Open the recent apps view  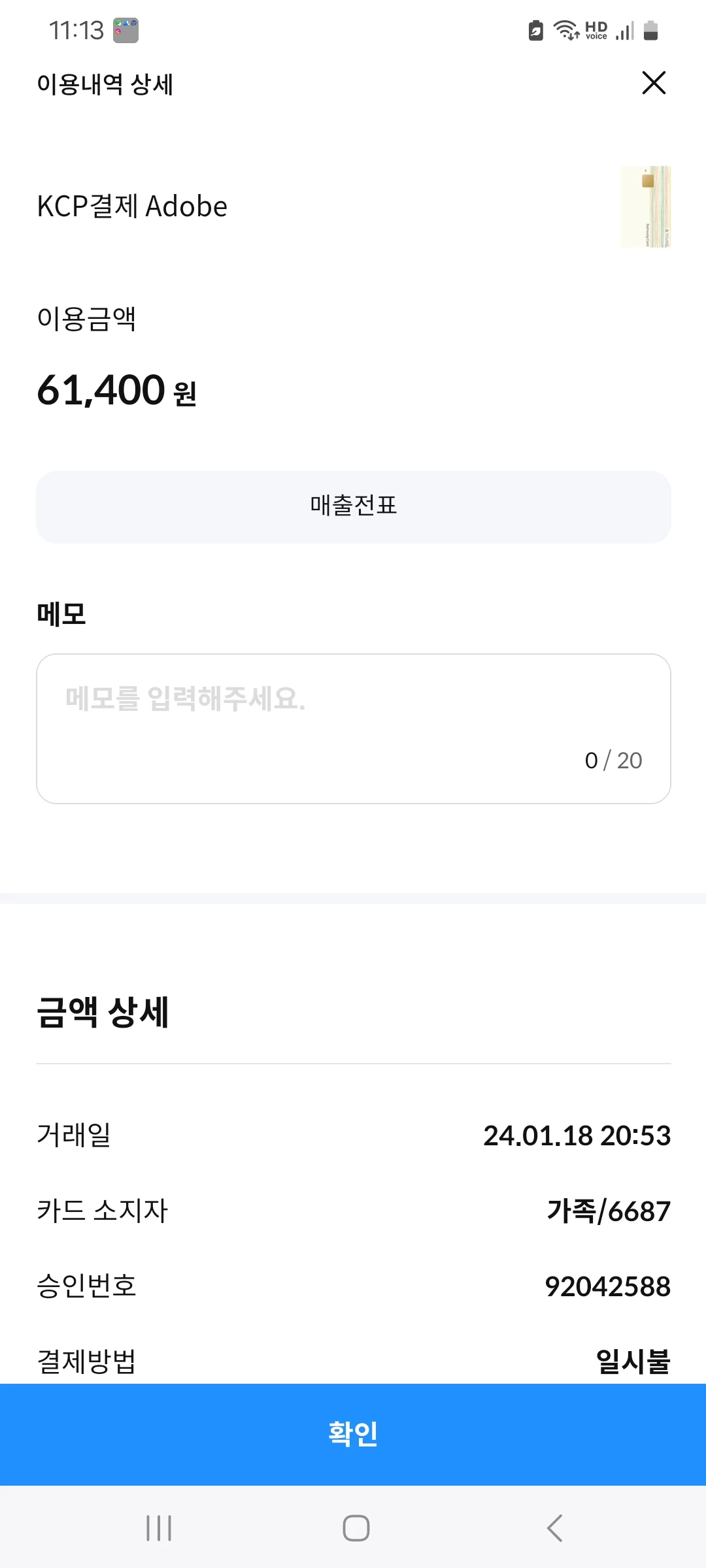click(x=159, y=1528)
